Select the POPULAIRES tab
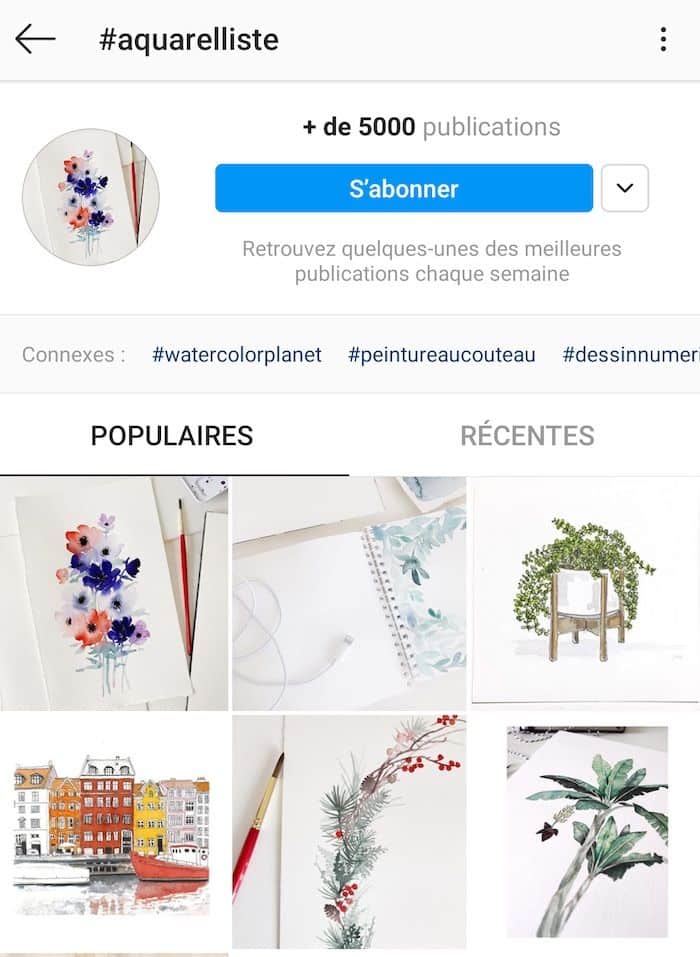Screen dimensions: 700x957 click(172, 436)
